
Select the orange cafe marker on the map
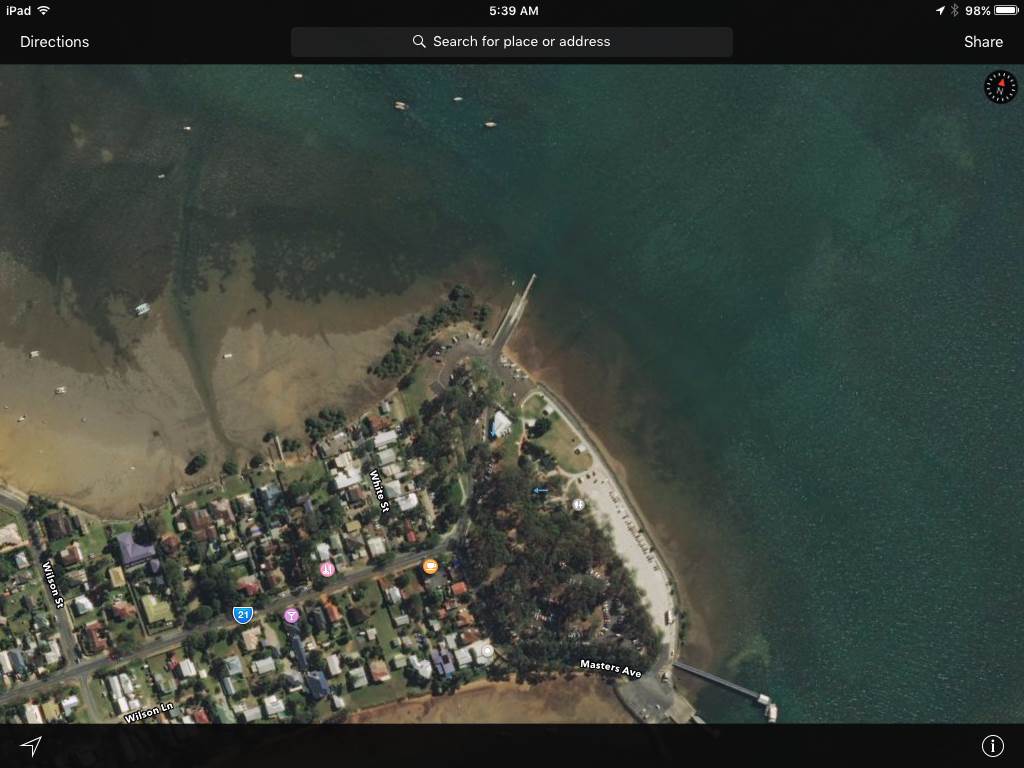tap(430, 566)
